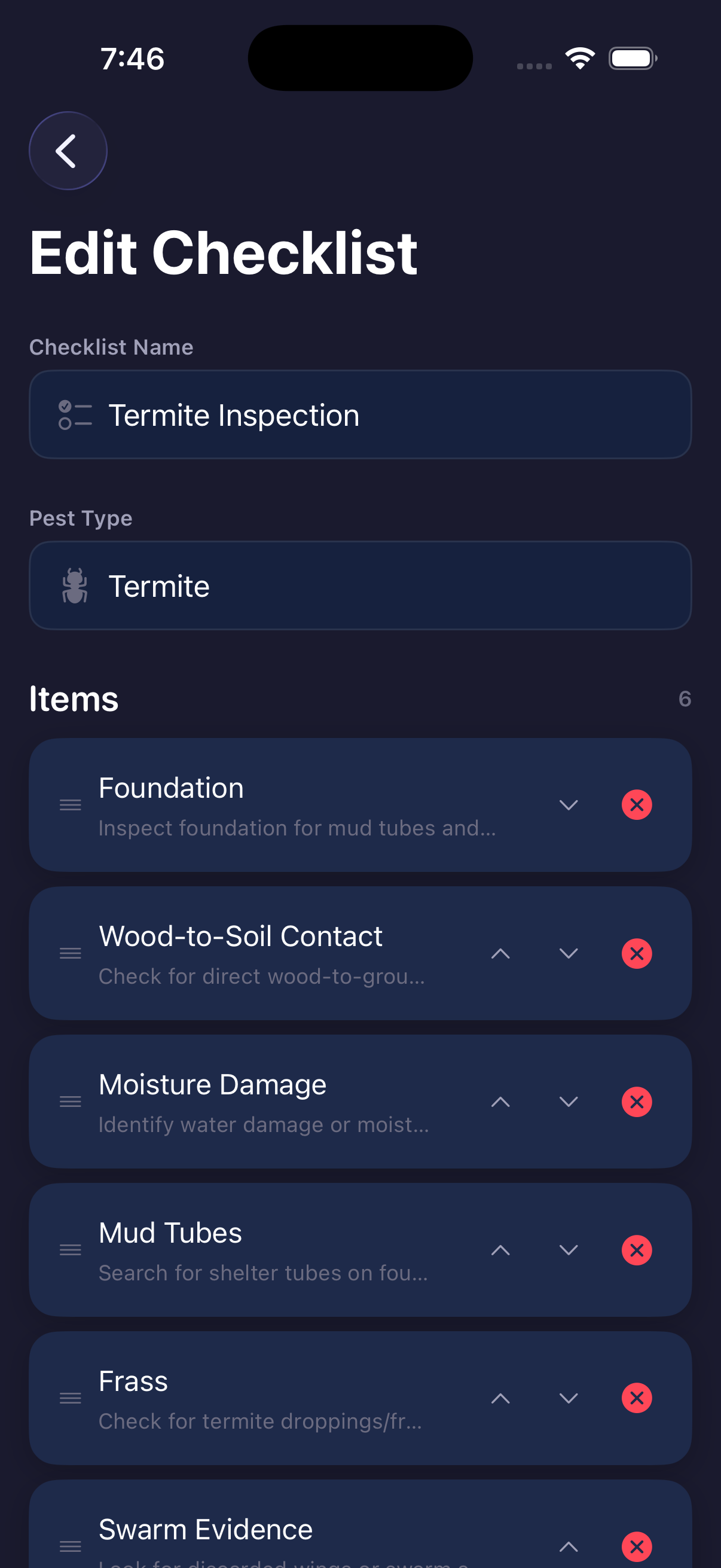Remove Swarm Evidence via its red X button

637,1546
